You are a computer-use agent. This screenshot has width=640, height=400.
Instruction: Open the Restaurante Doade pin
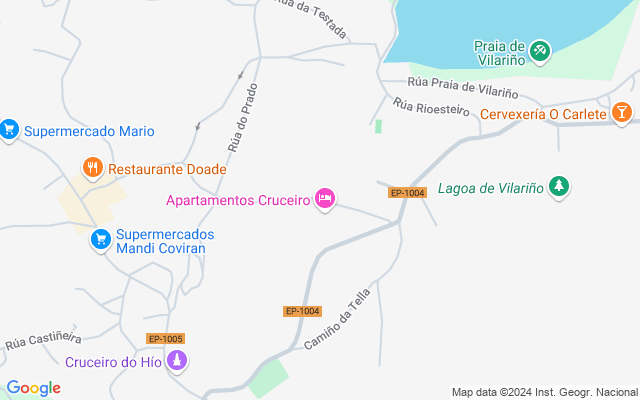93,168
